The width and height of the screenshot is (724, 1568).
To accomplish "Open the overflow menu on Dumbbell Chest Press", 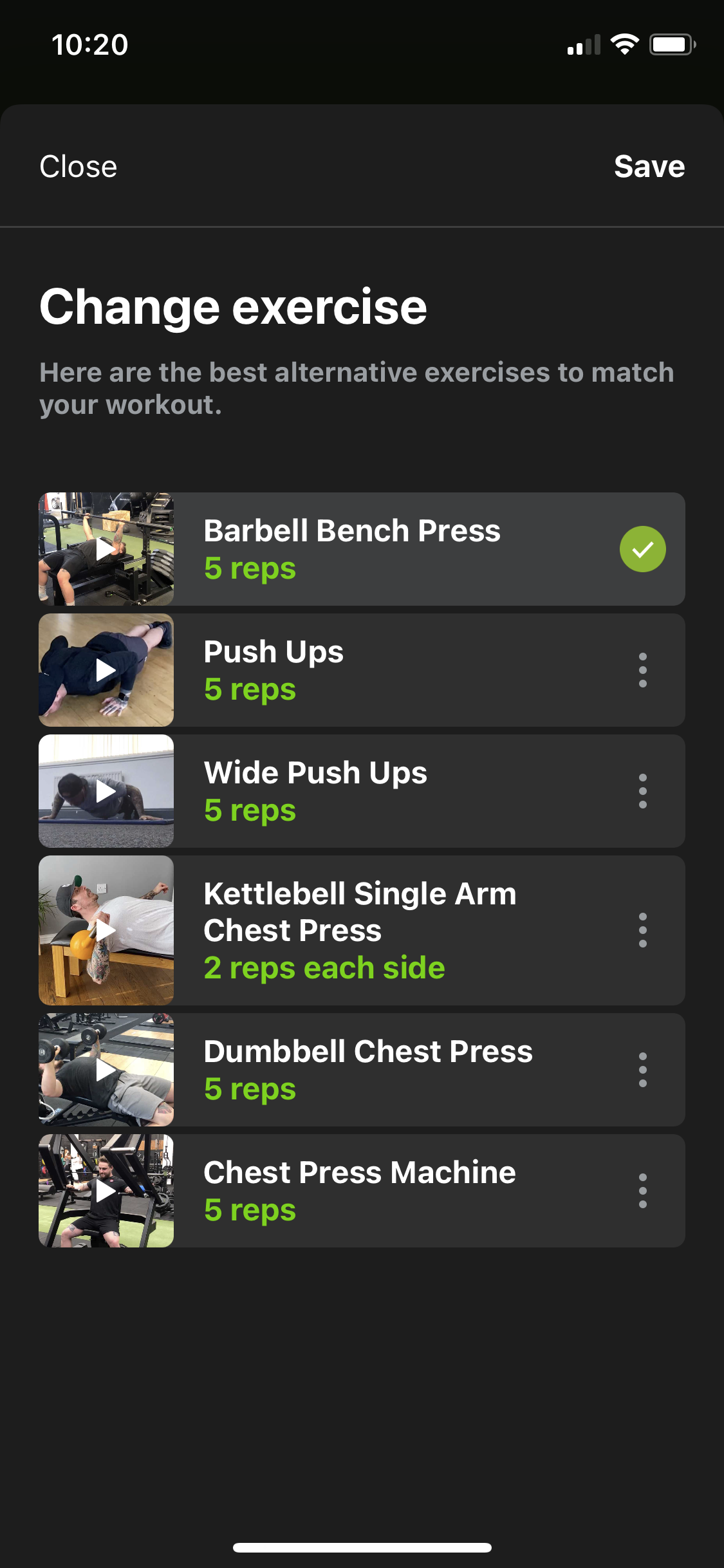I will (643, 1069).
